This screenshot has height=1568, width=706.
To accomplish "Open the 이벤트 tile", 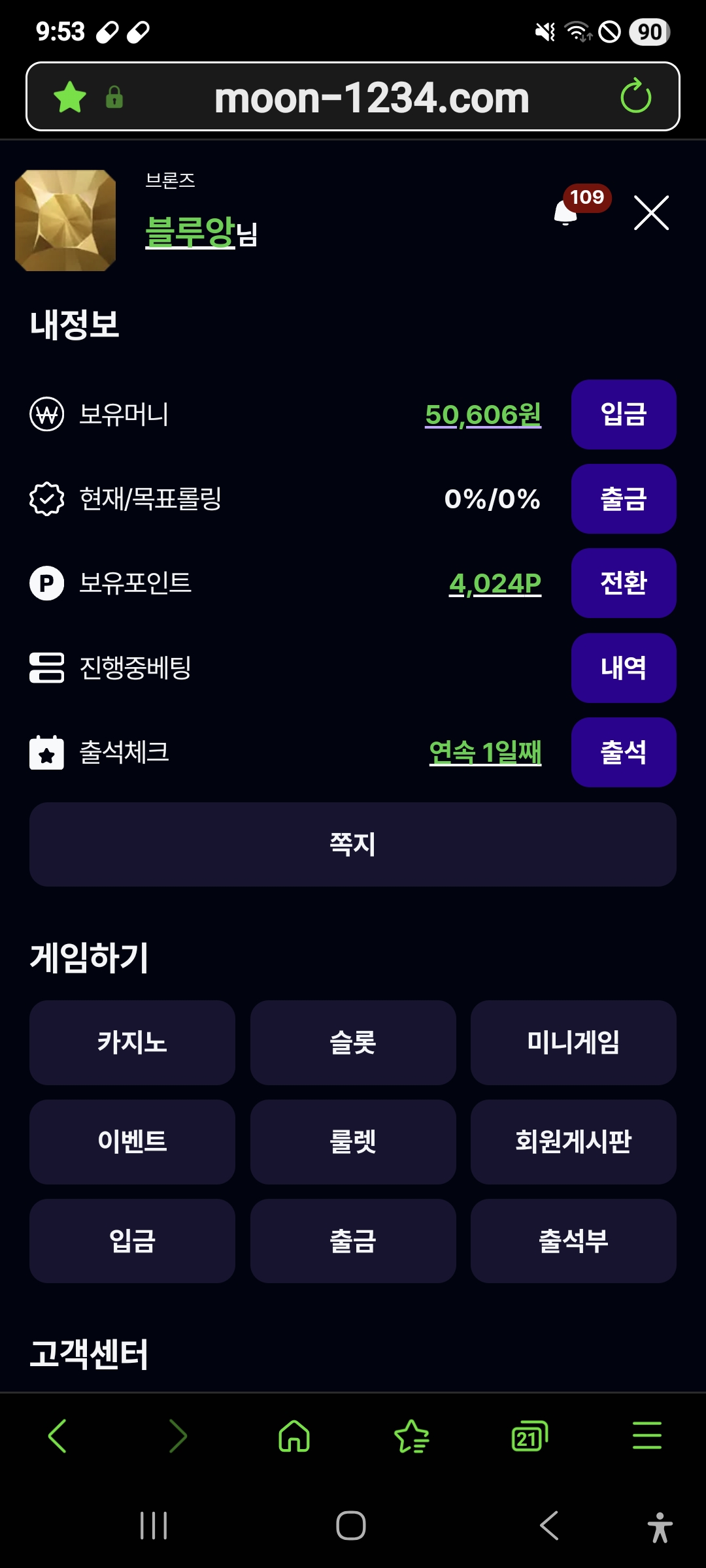I will tap(132, 1141).
